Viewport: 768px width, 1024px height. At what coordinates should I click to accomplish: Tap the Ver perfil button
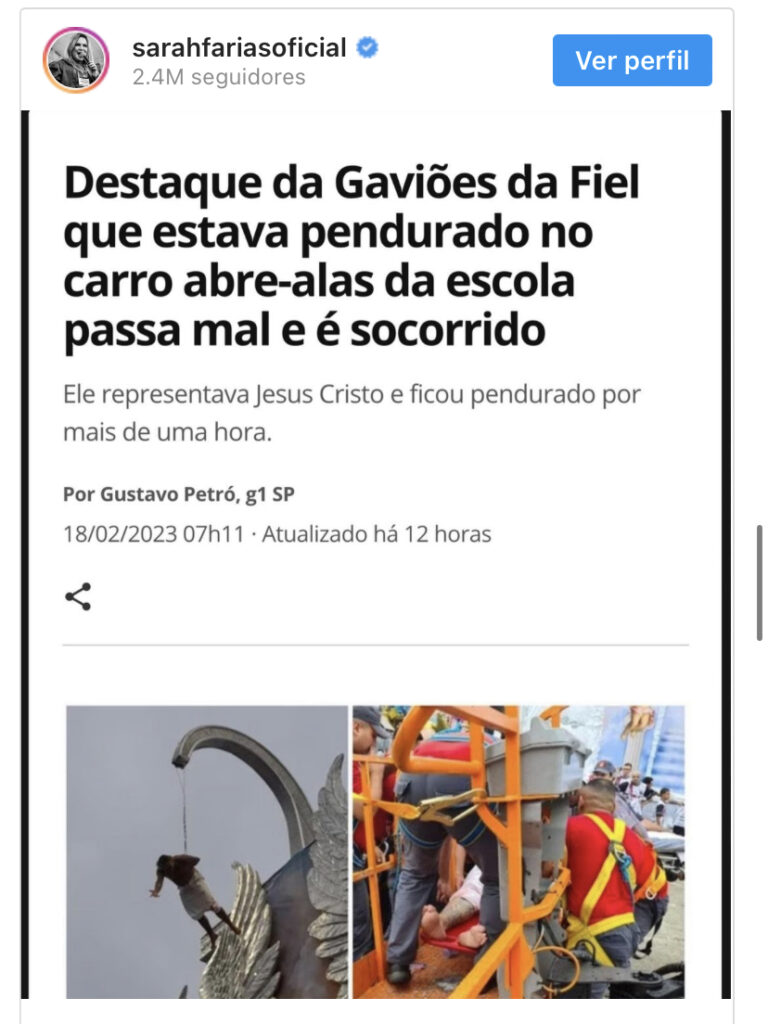pyautogui.click(x=632, y=60)
